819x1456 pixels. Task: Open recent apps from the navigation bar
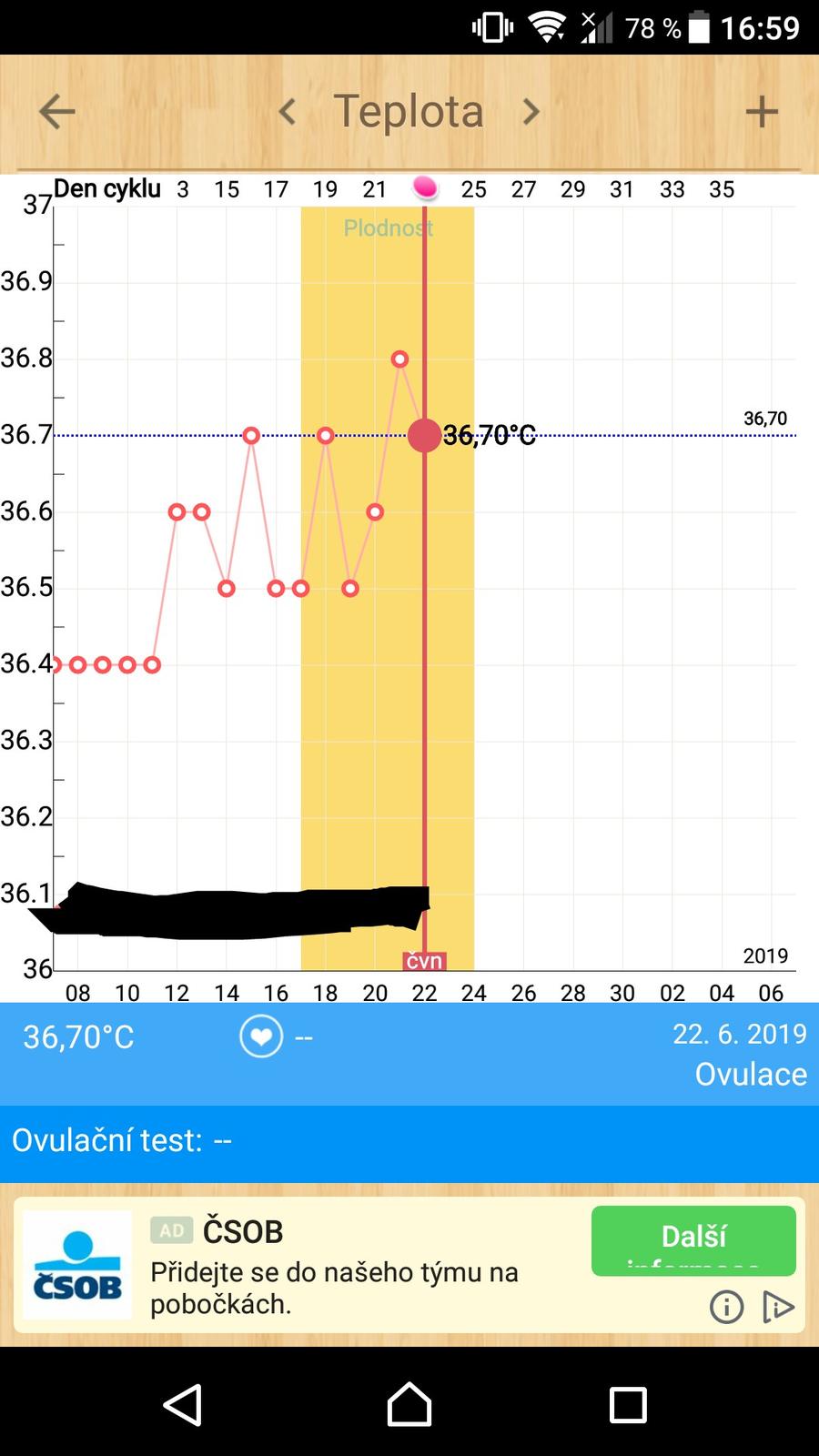[628, 1404]
